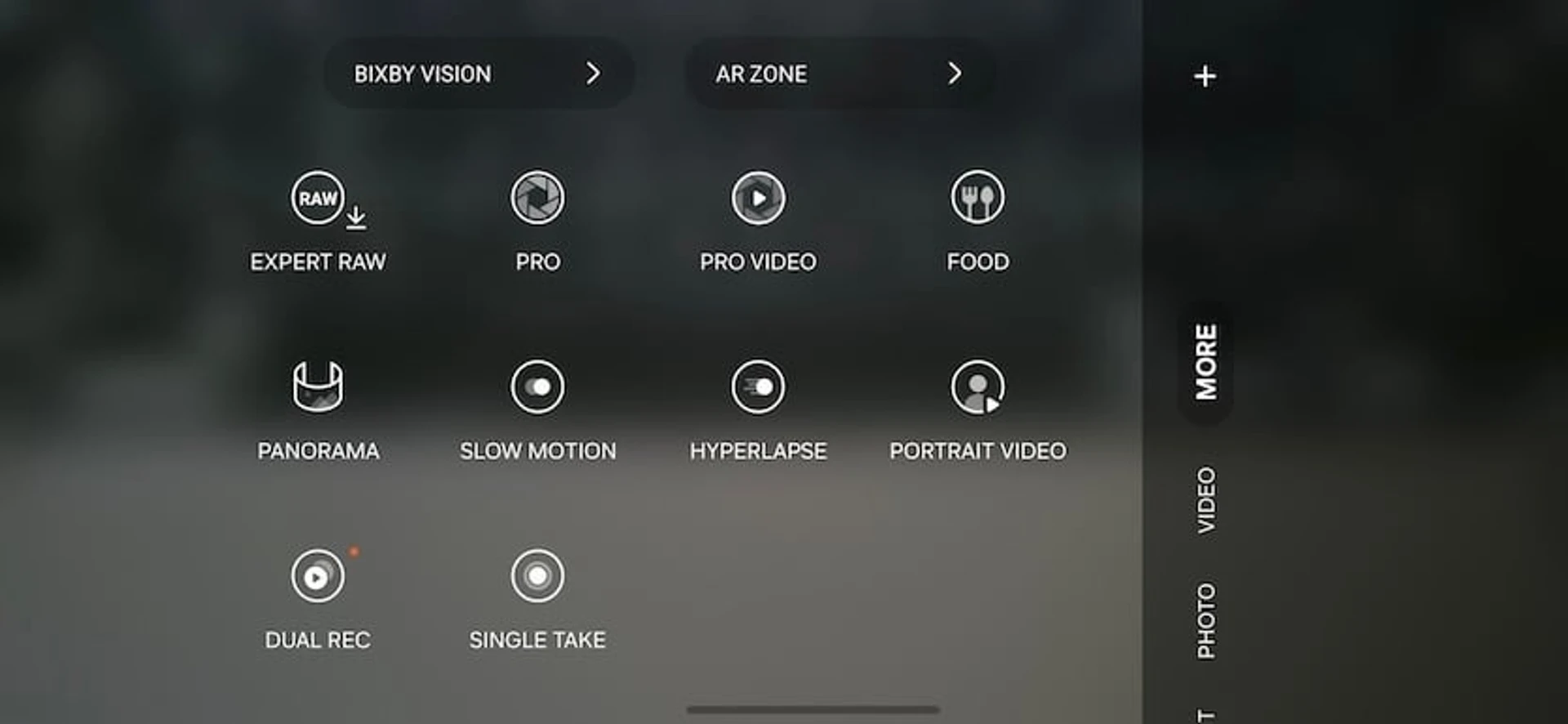
Task: Tap the More tab
Action: coord(1206,363)
